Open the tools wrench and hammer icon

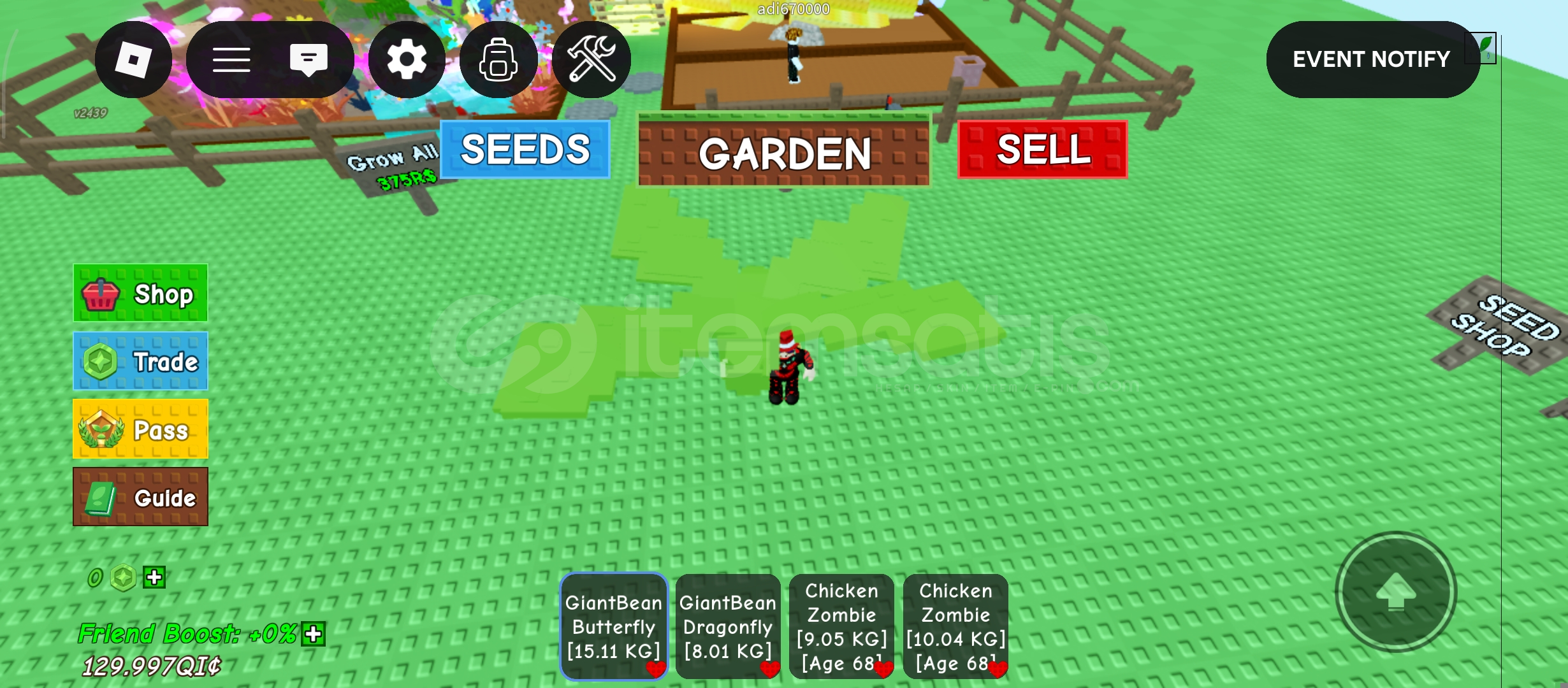pyautogui.click(x=591, y=60)
